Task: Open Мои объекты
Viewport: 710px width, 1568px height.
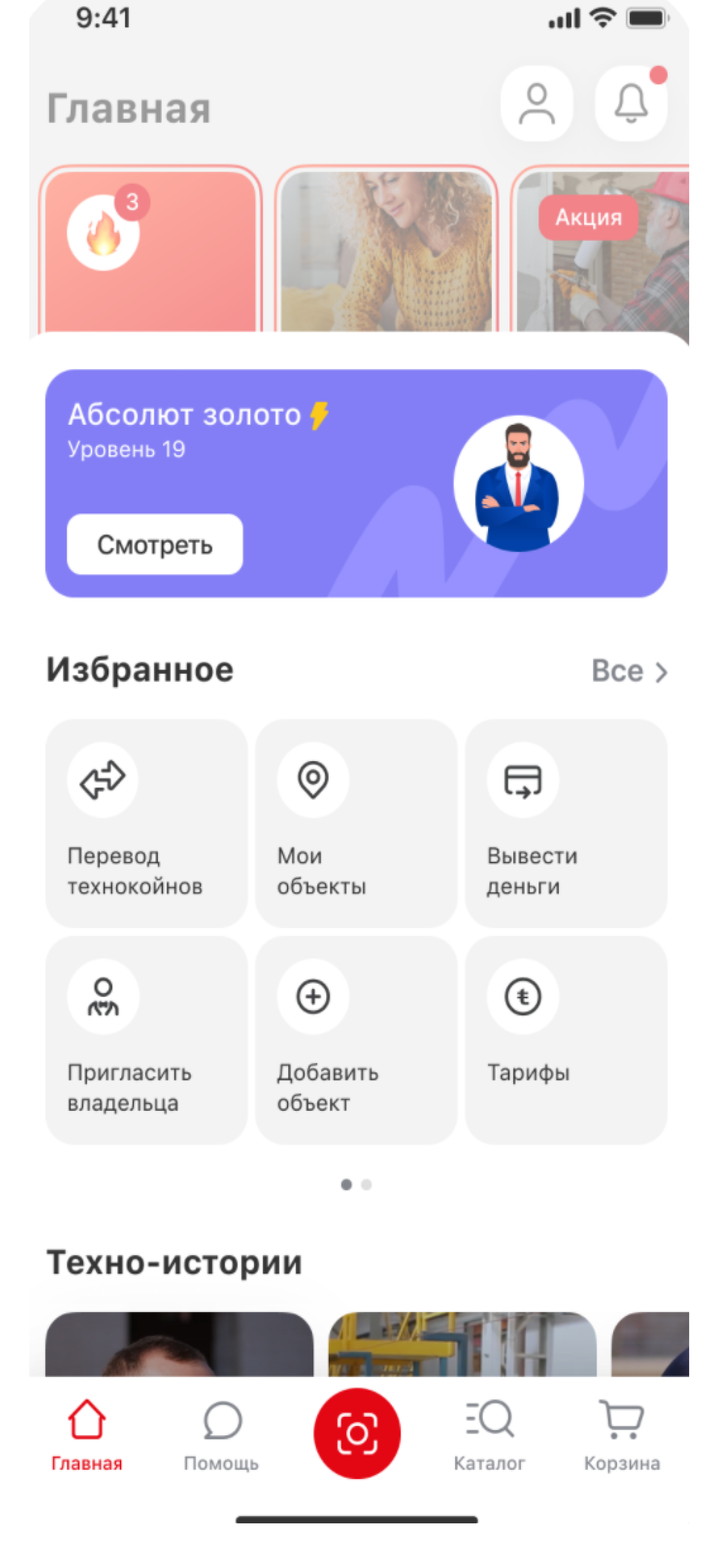Action: tap(356, 823)
